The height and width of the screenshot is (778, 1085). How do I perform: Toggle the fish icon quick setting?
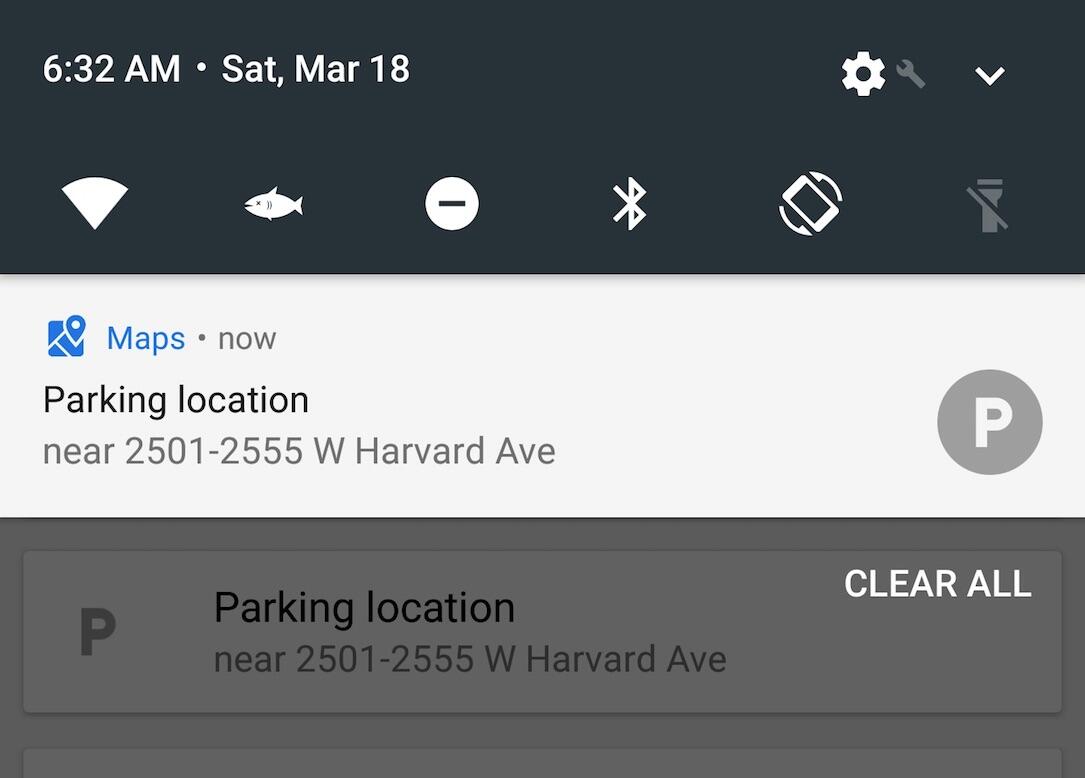click(273, 205)
